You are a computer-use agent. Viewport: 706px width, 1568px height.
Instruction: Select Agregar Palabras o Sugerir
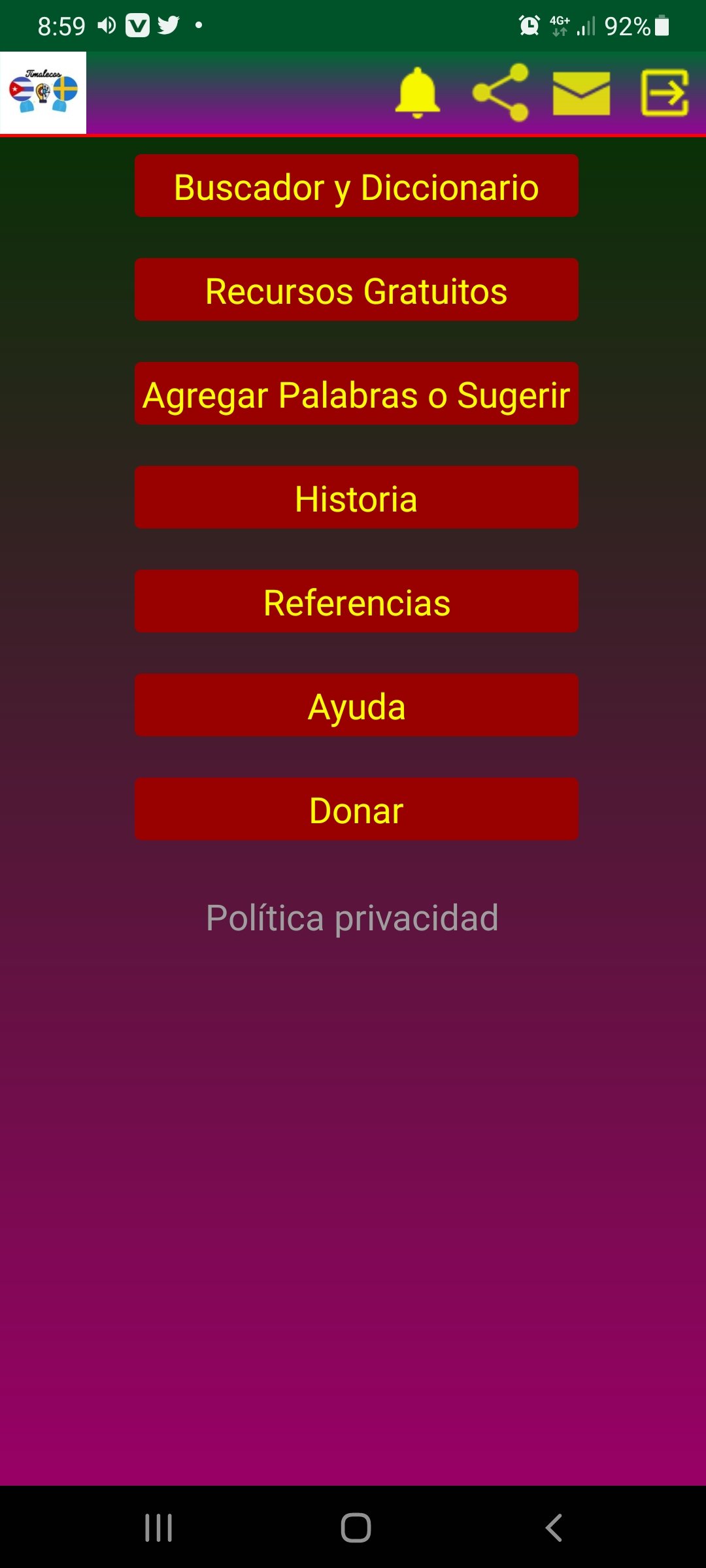tap(356, 393)
